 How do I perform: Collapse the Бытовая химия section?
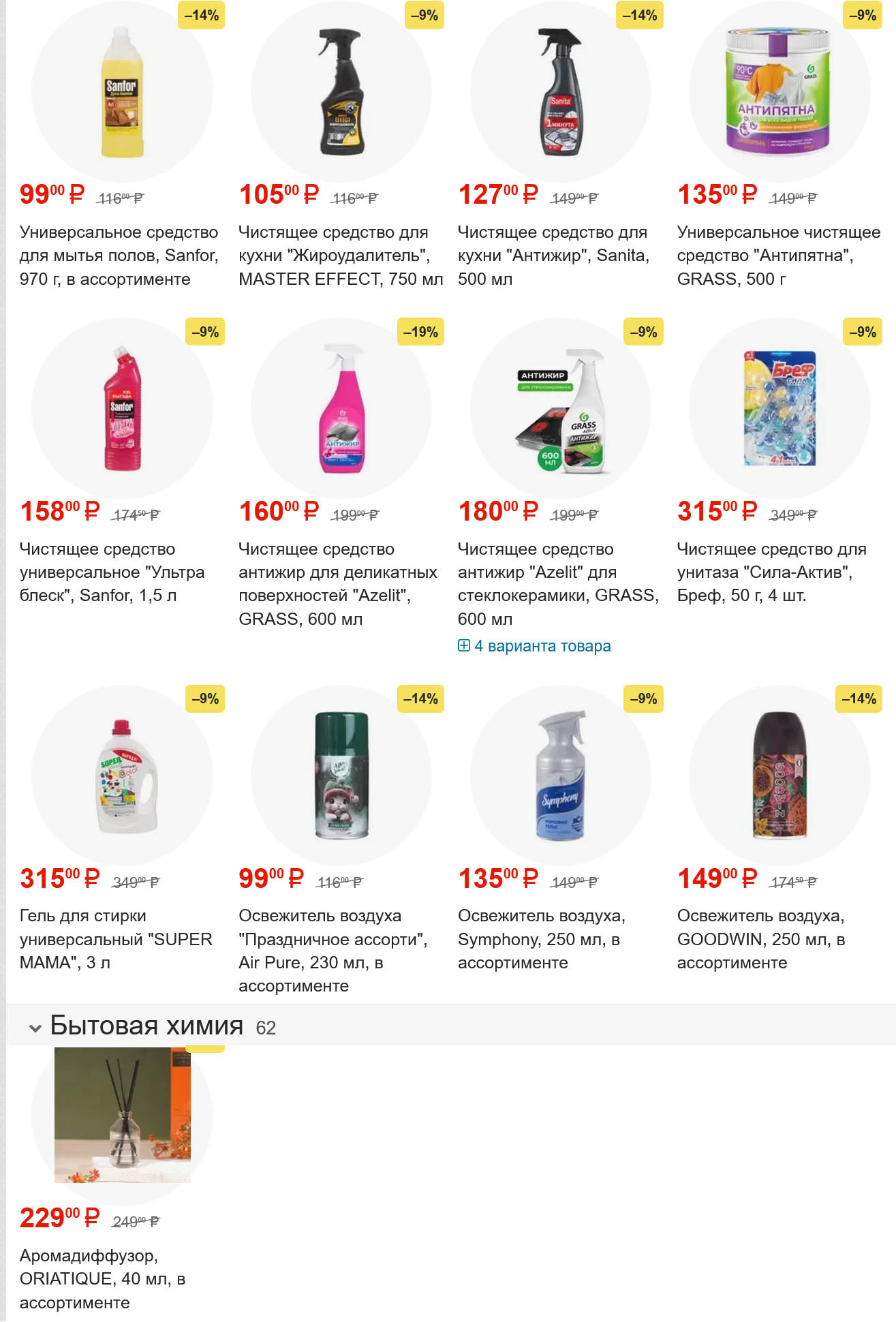click(x=35, y=1028)
